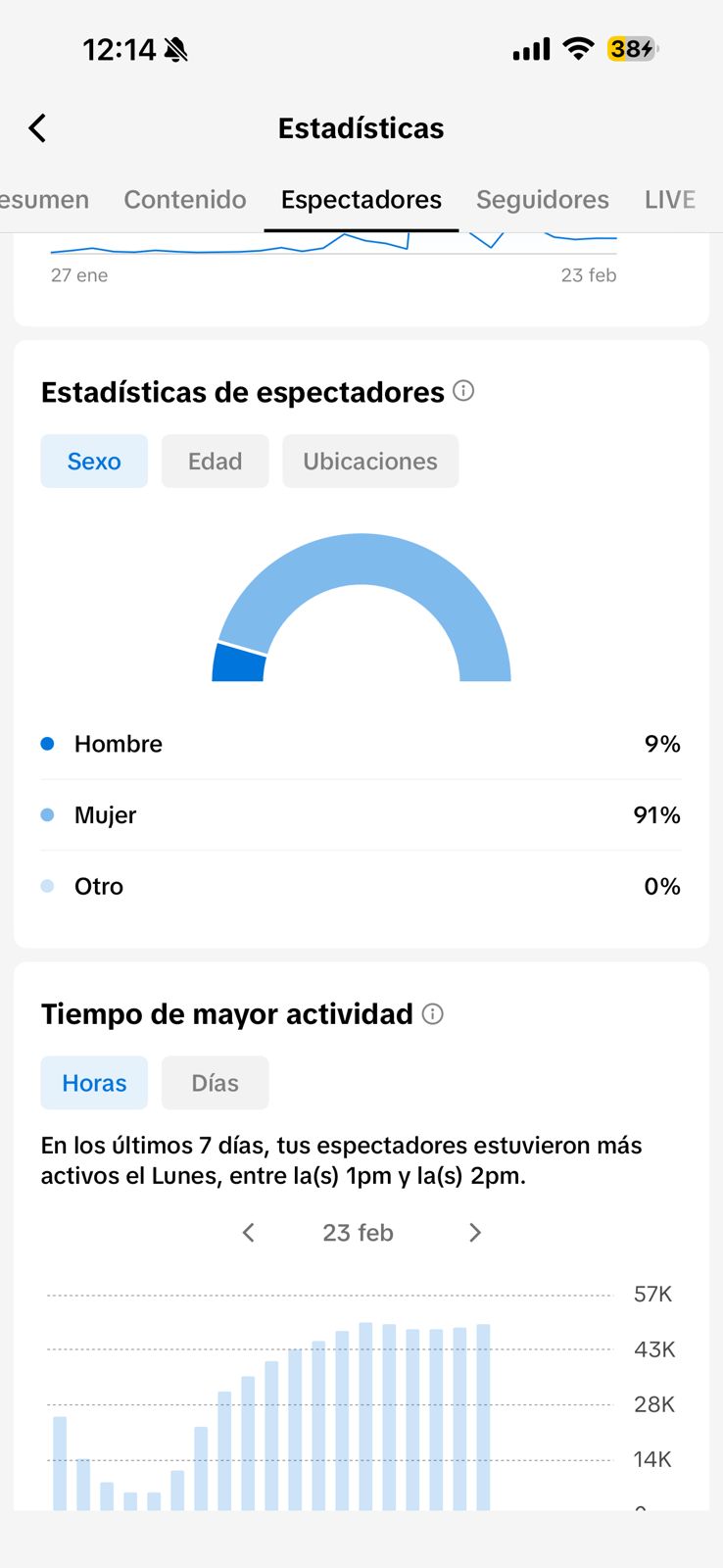The image size is (723, 1568).
Task: Switch to the Resumen tab
Action: 44,200
